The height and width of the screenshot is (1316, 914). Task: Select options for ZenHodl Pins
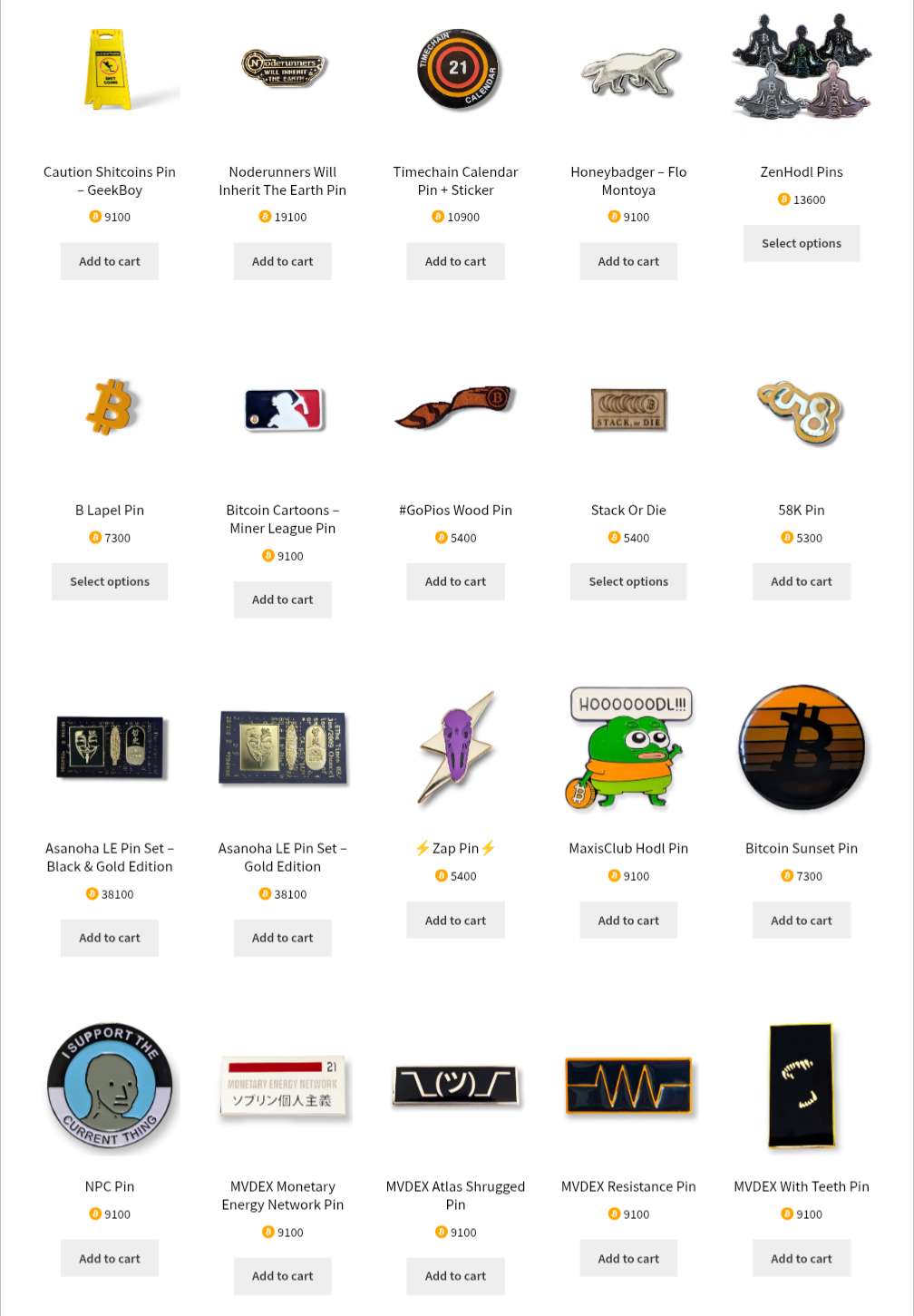coord(801,243)
